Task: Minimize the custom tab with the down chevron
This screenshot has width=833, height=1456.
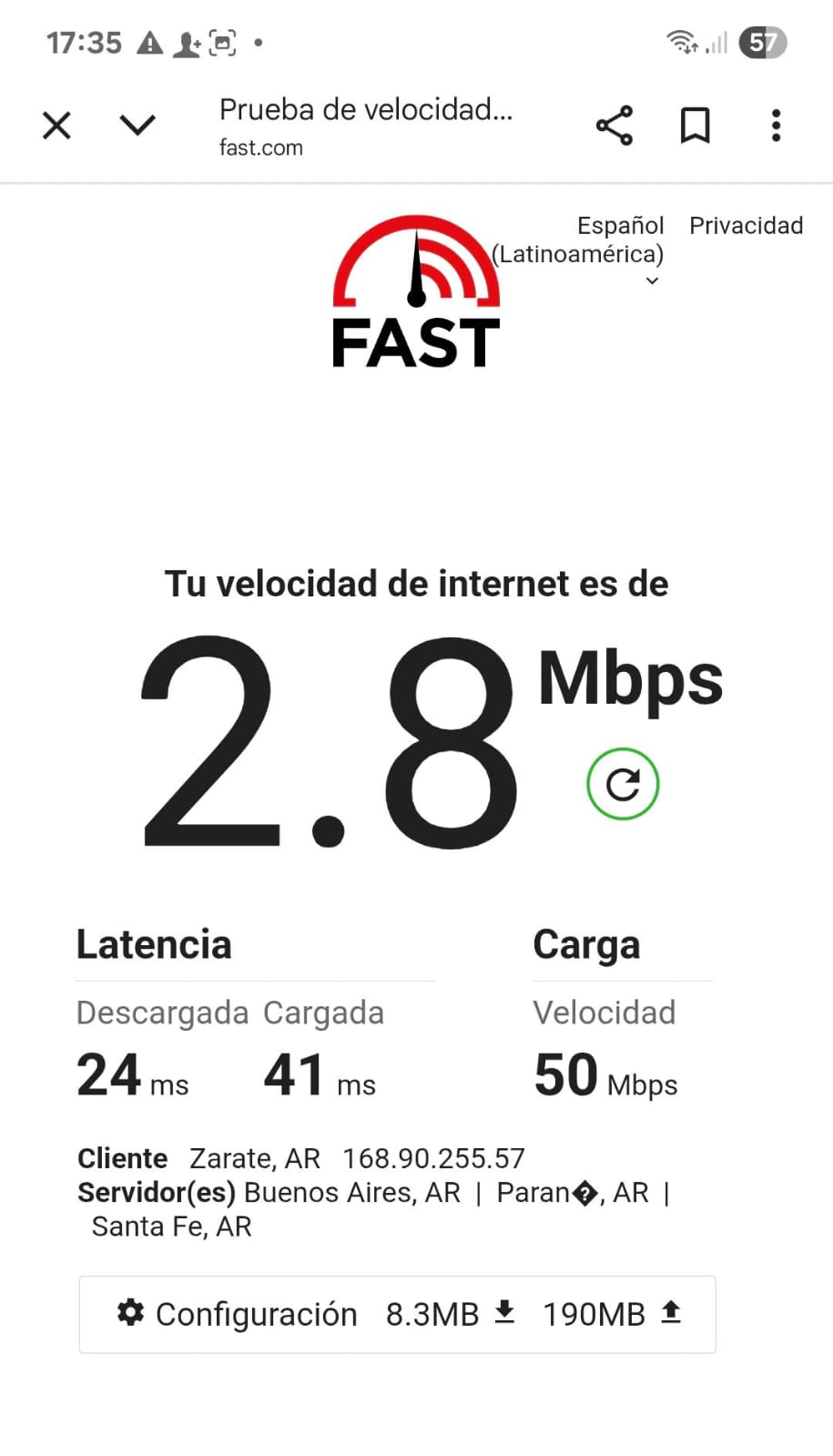Action: point(137,126)
